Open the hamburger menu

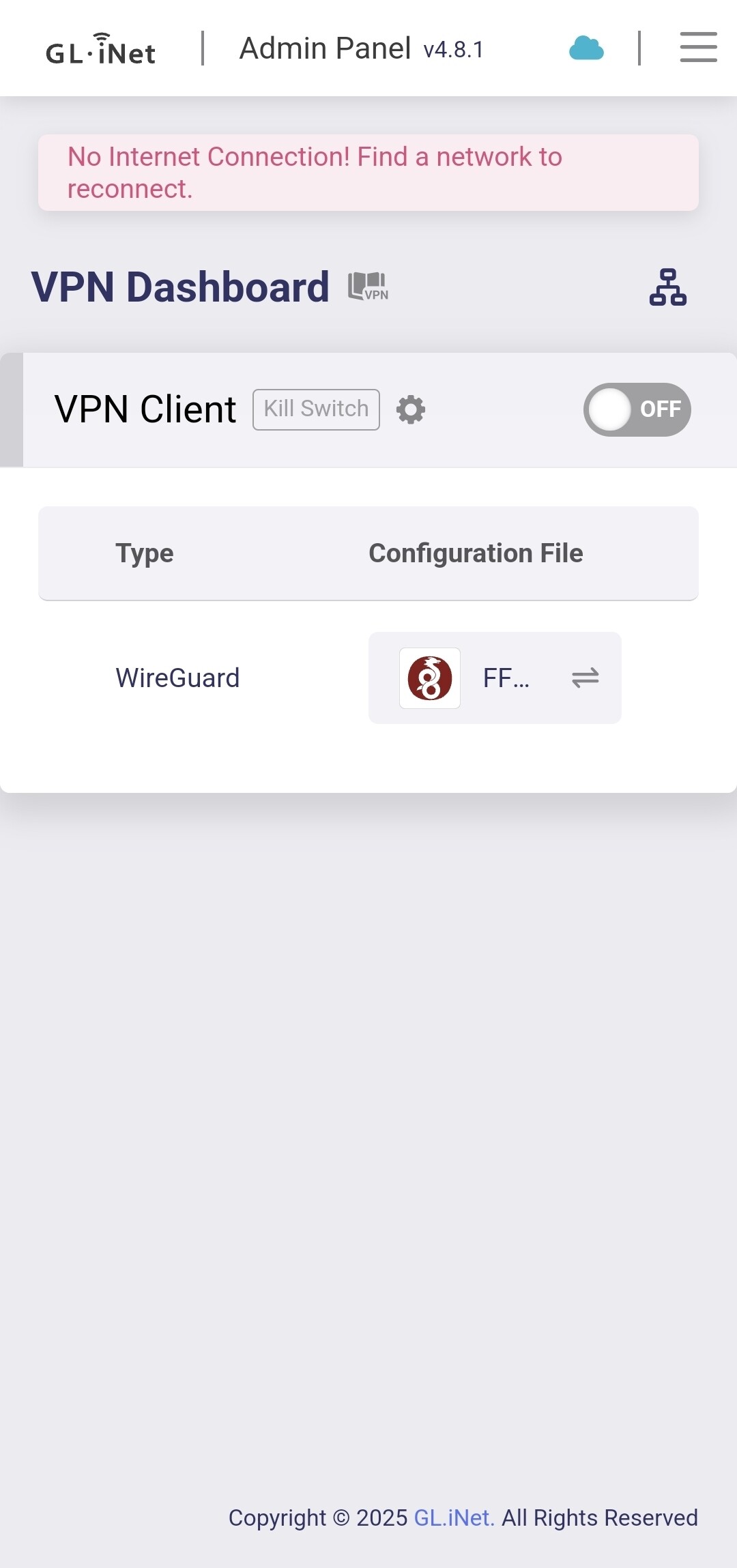pos(698,48)
